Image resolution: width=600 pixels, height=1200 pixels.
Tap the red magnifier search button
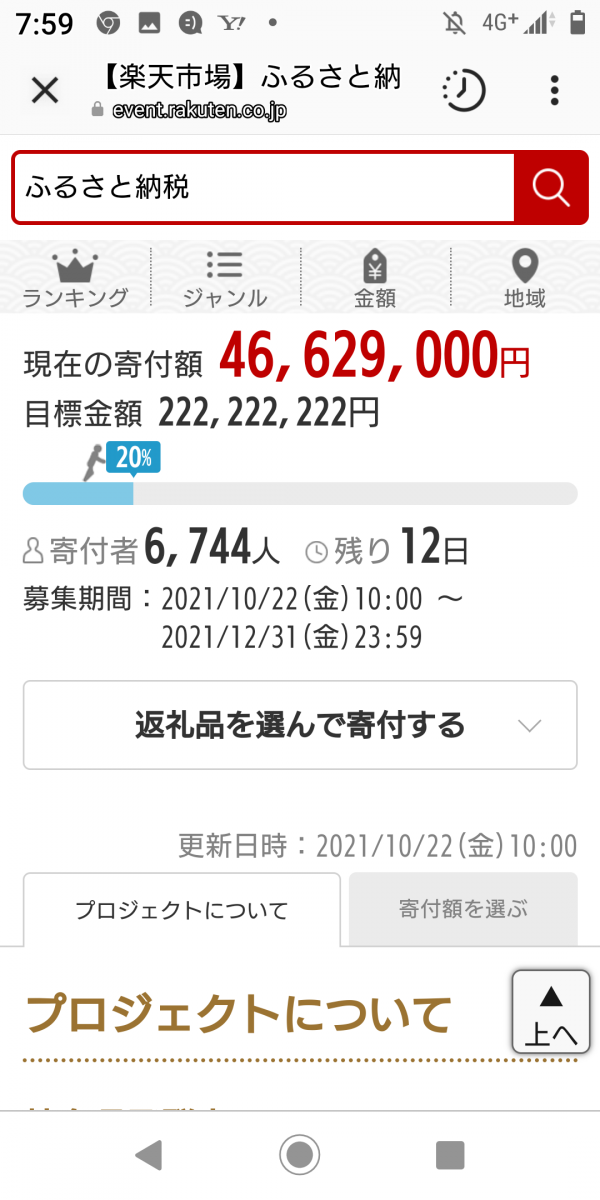coord(550,187)
